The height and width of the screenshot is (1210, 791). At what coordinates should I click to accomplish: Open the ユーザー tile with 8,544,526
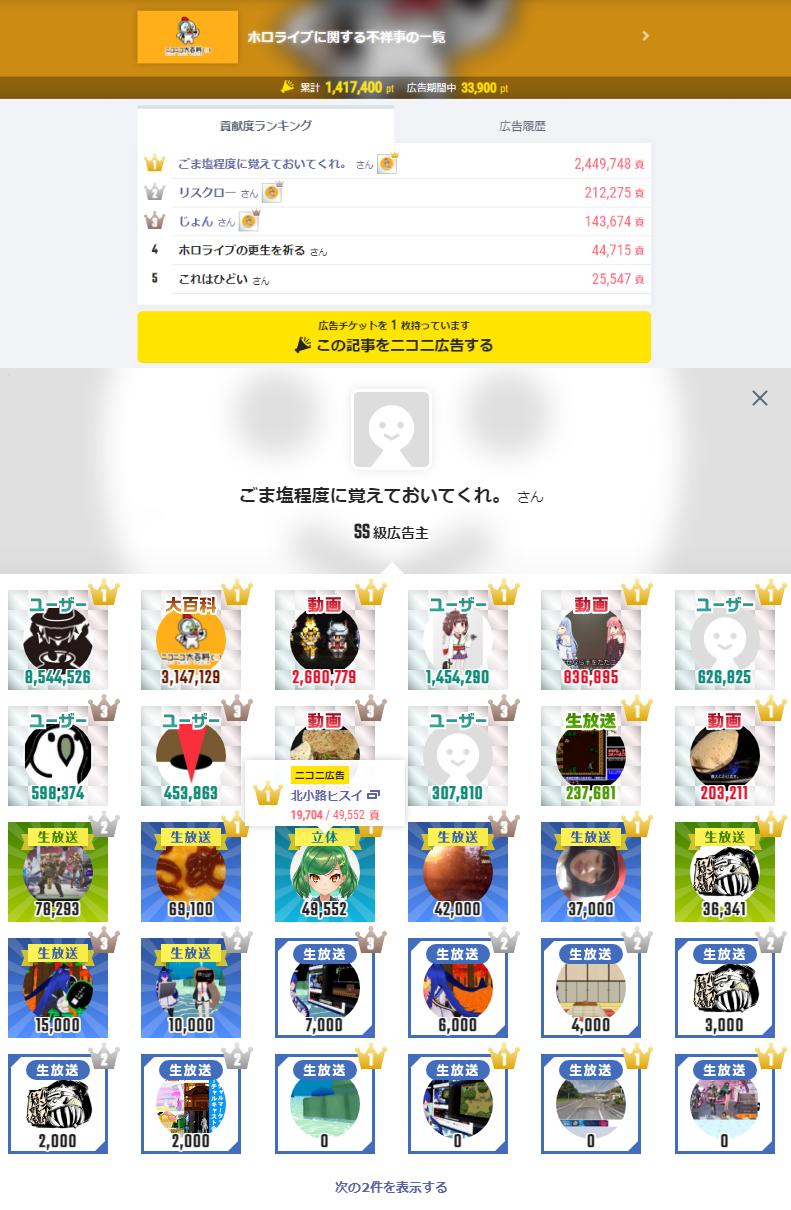point(58,640)
